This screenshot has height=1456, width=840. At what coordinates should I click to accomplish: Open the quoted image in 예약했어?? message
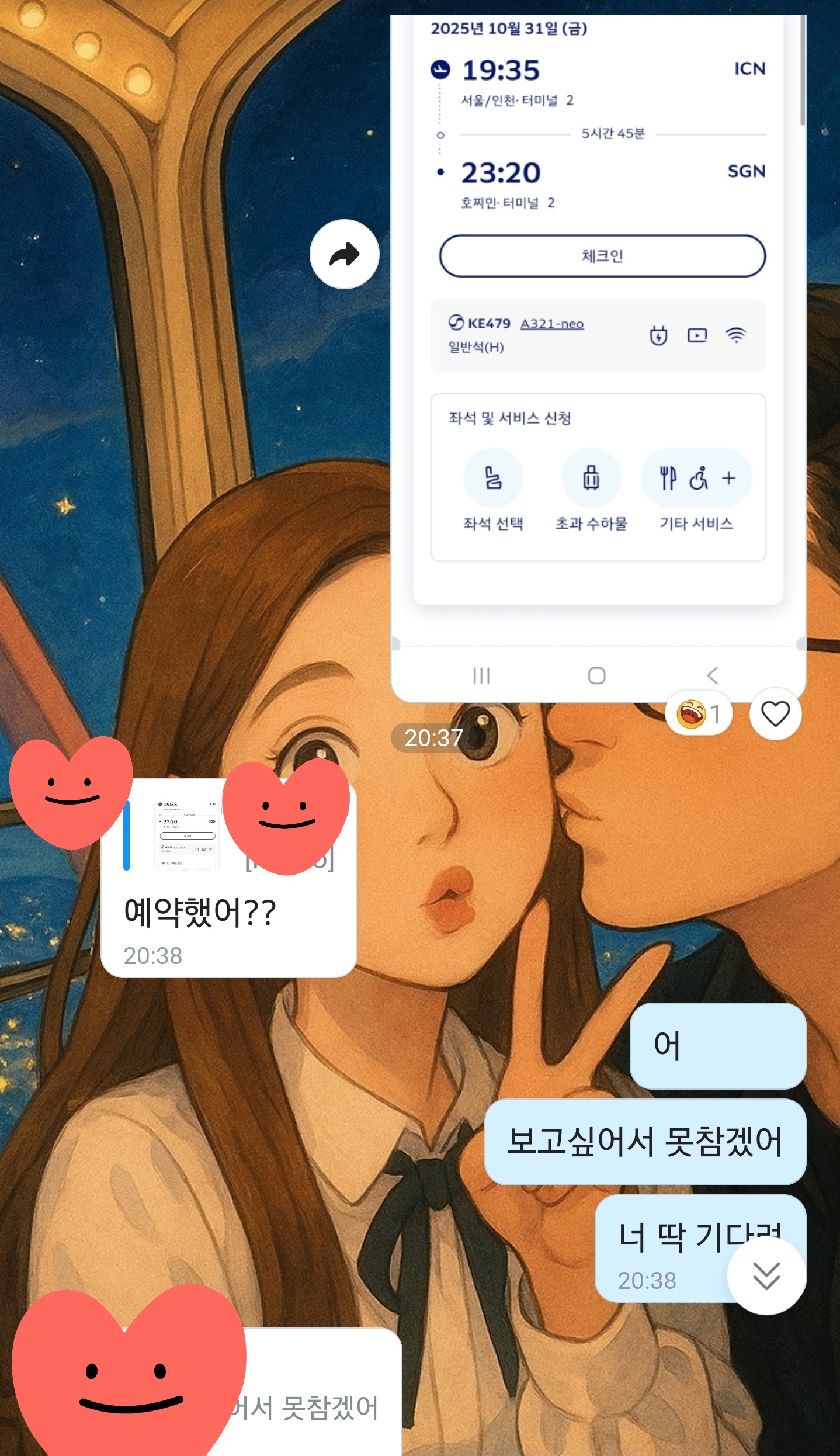[187, 834]
